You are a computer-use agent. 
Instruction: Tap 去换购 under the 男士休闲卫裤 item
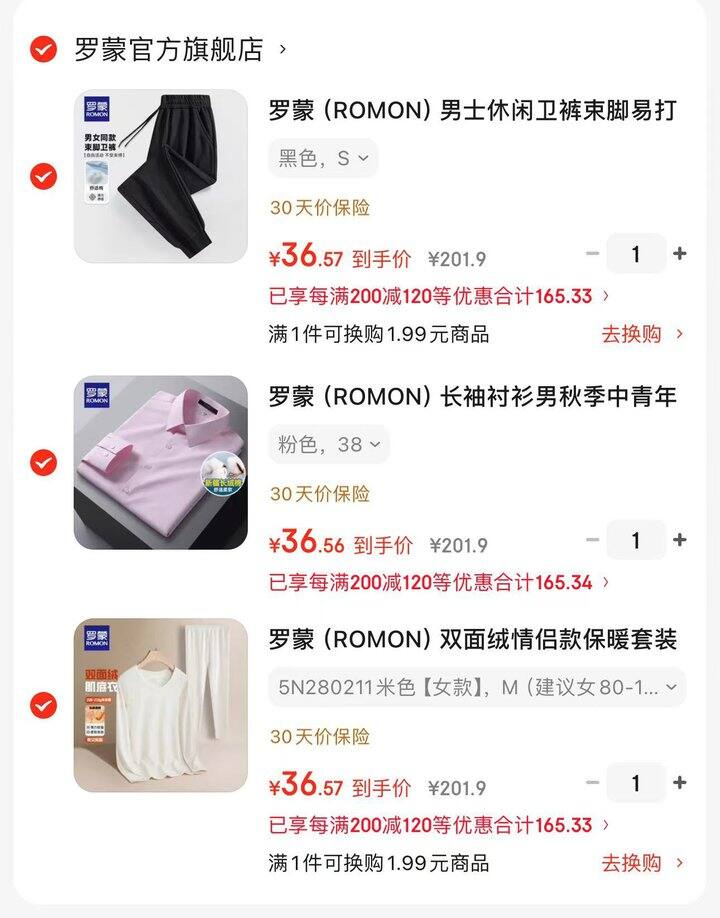pos(642,334)
